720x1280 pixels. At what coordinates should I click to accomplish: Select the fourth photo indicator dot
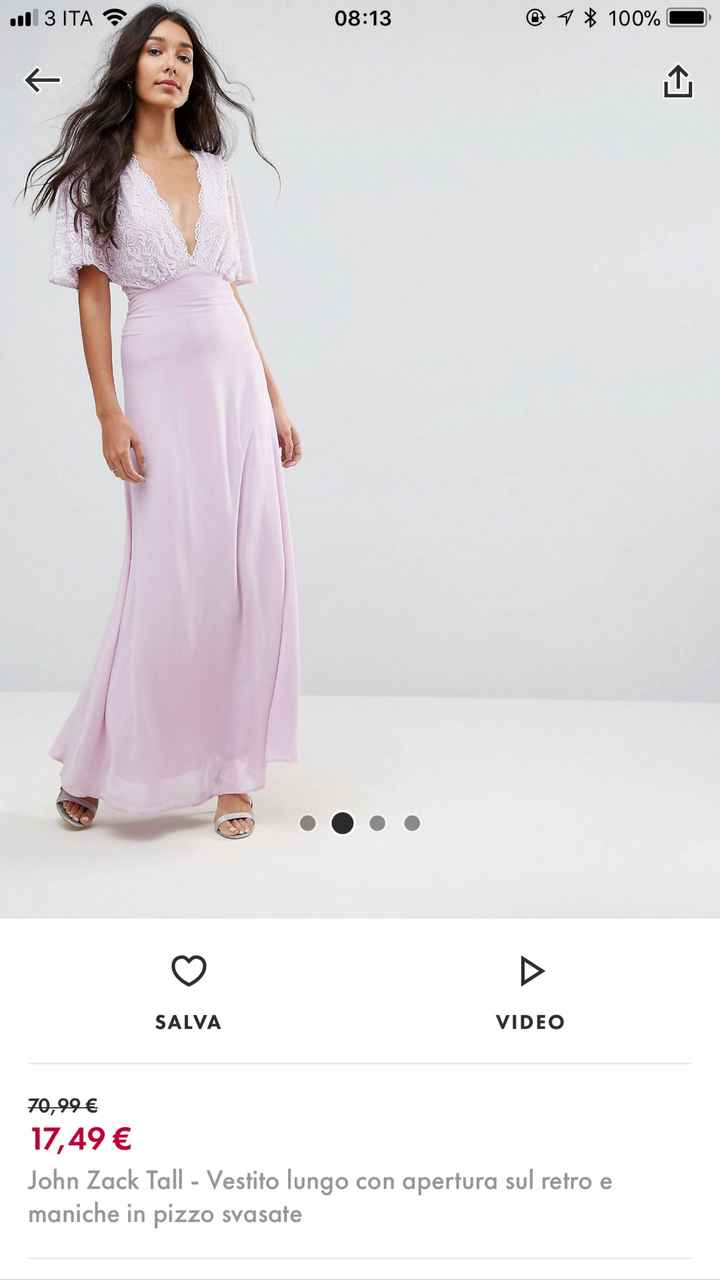pyautogui.click(x=412, y=823)
